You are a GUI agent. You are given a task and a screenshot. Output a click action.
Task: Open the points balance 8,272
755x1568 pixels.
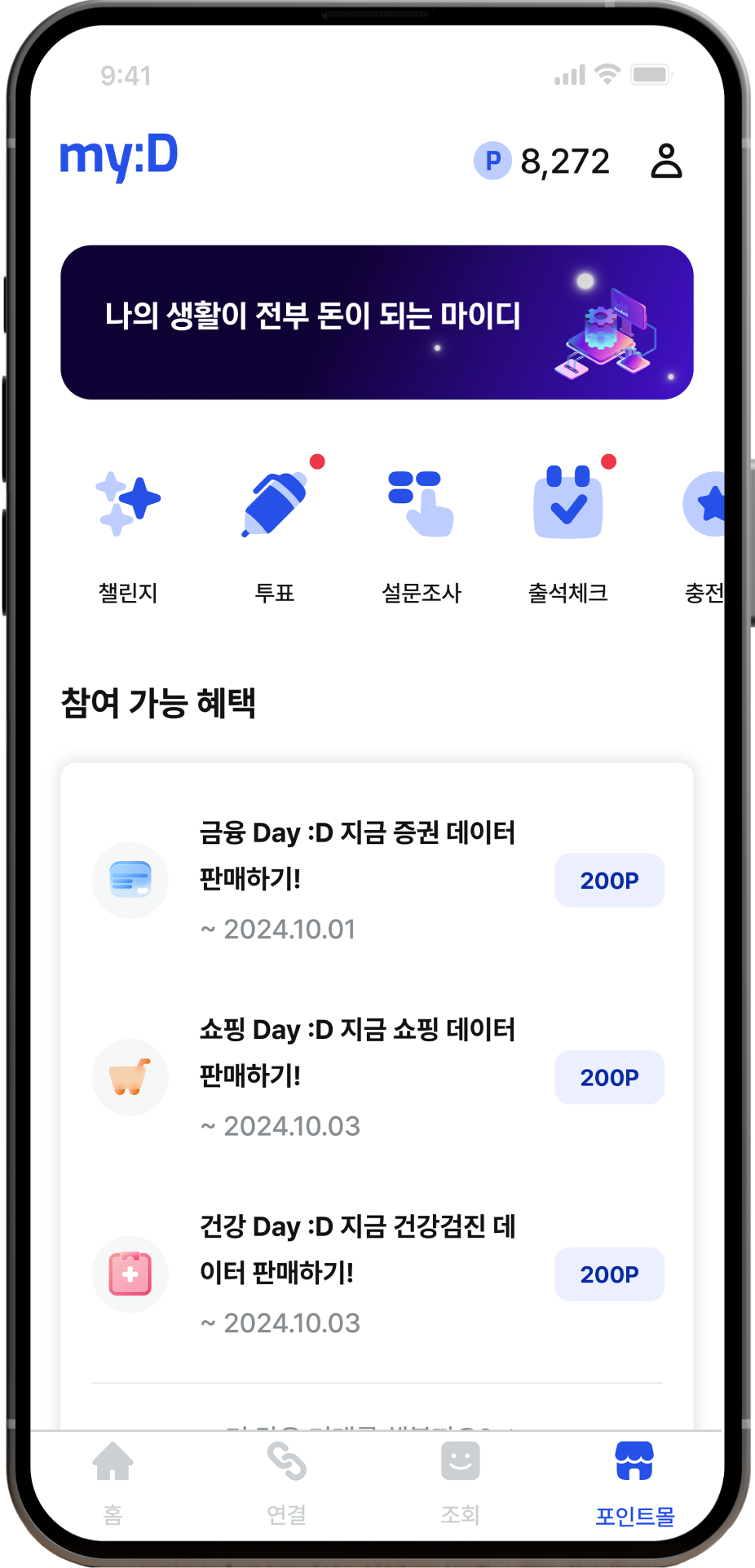click(x=543, y=161)
